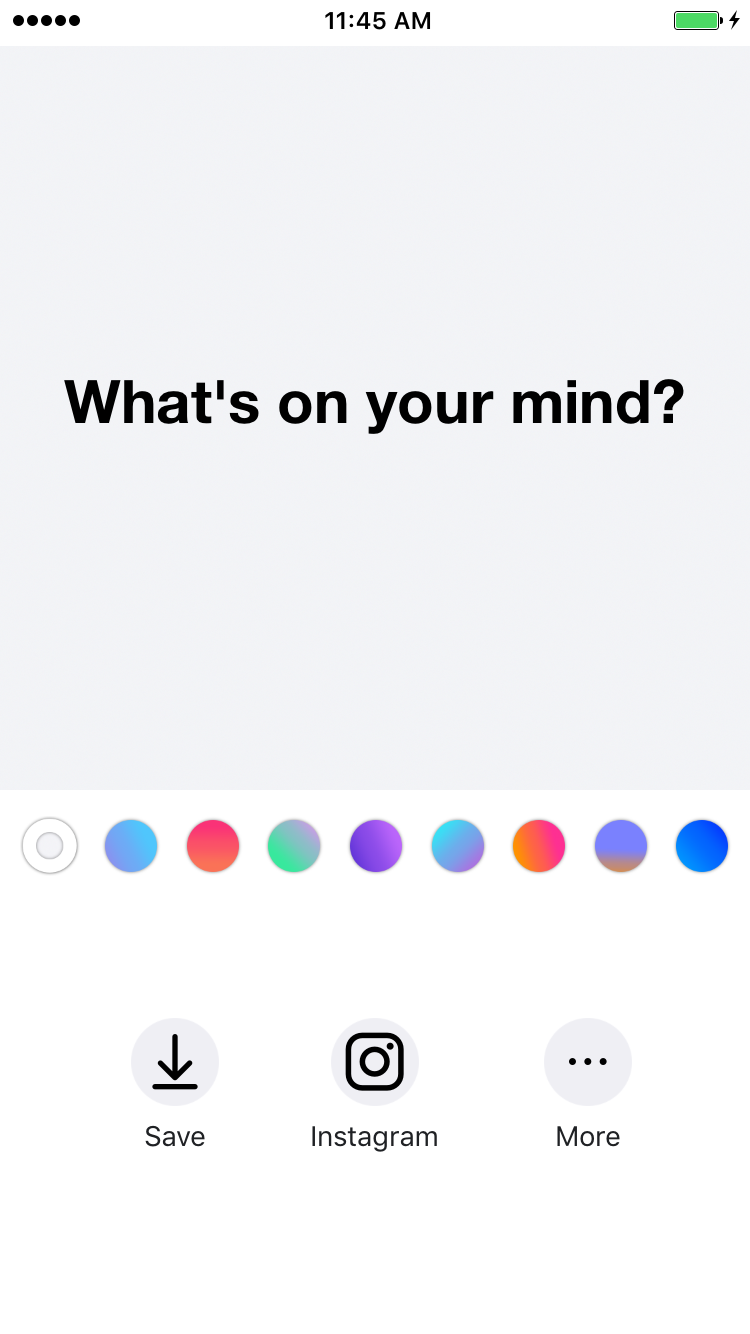Screen dimensions: 750x1334
Task: Share the post to Instagram
Action: 375,1062
